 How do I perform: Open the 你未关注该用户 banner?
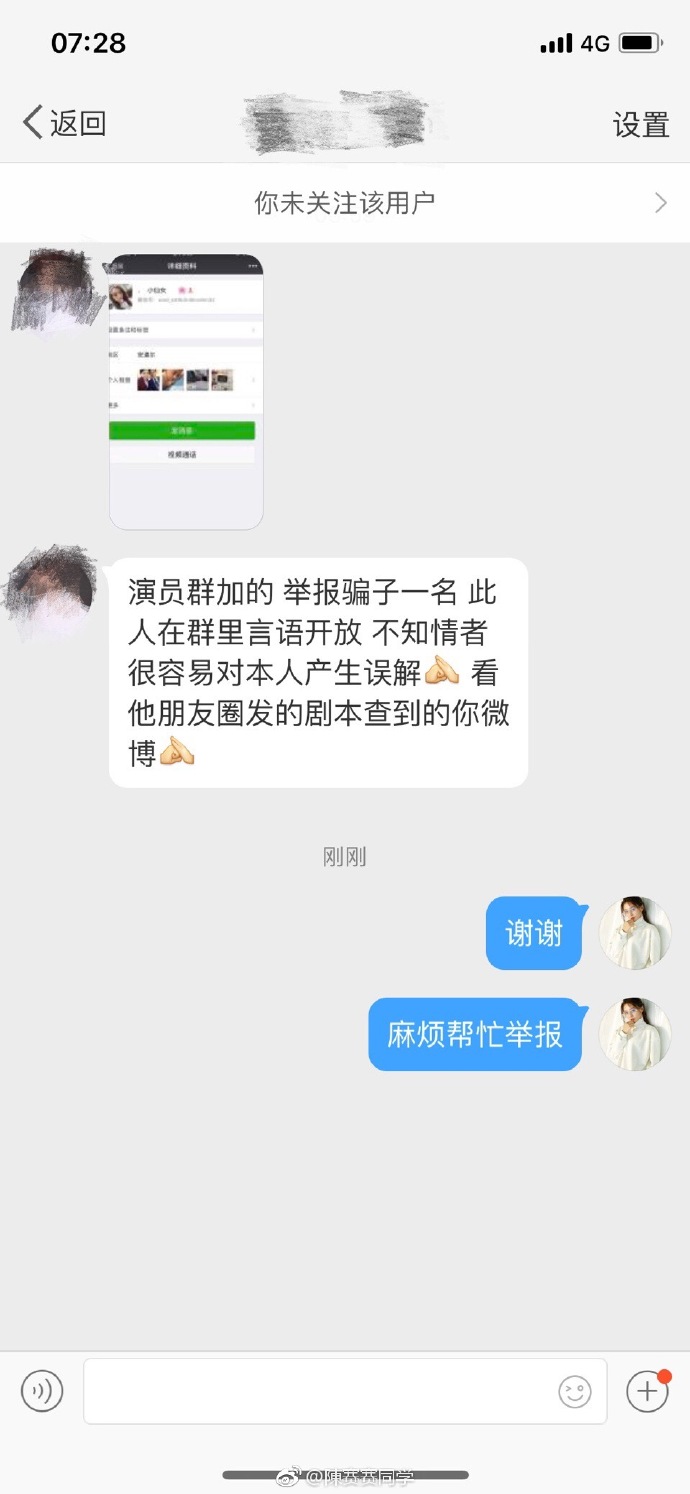tap(345, 203)
